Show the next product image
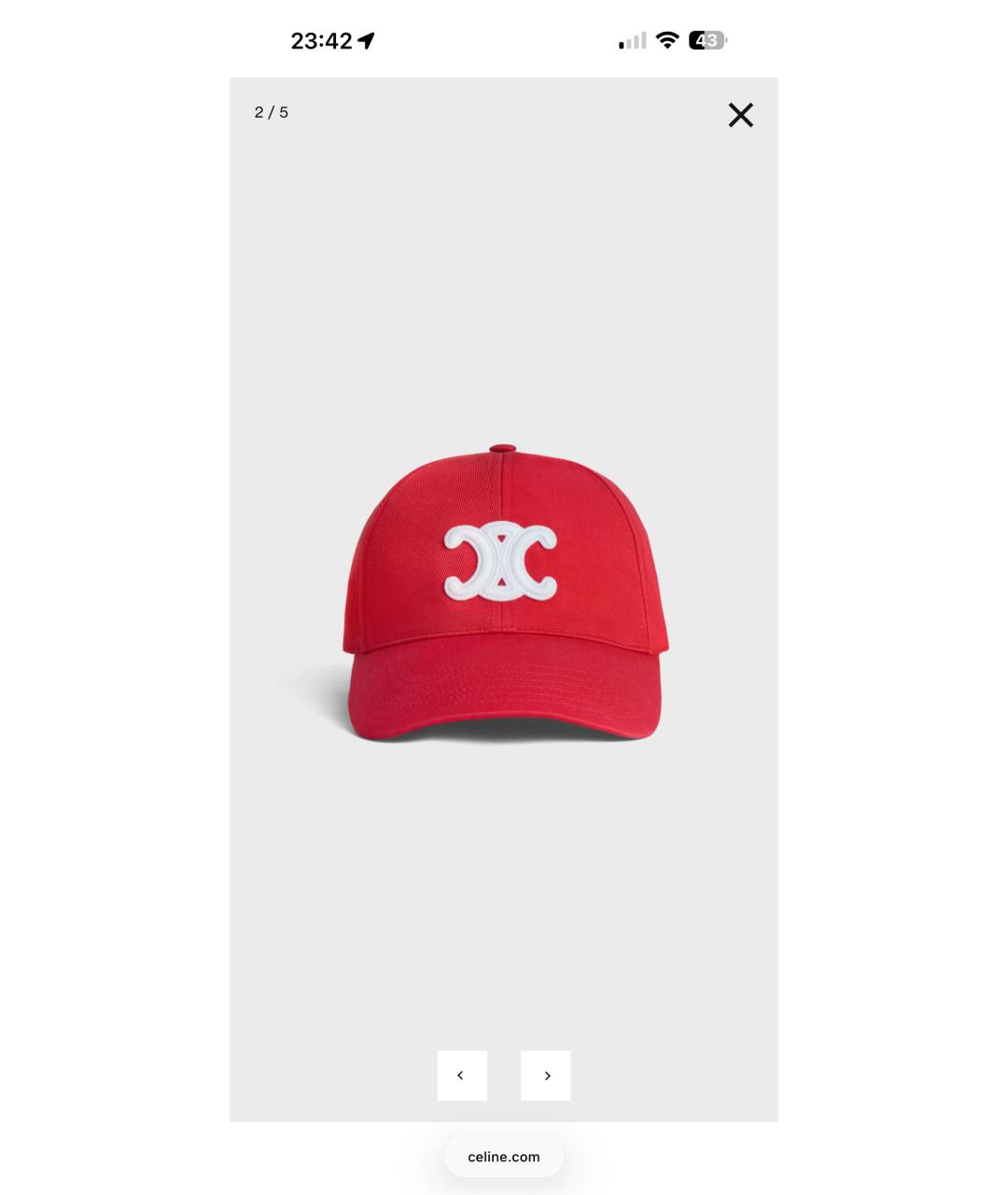The image size is (1008, 1195). coord(546,1075)
